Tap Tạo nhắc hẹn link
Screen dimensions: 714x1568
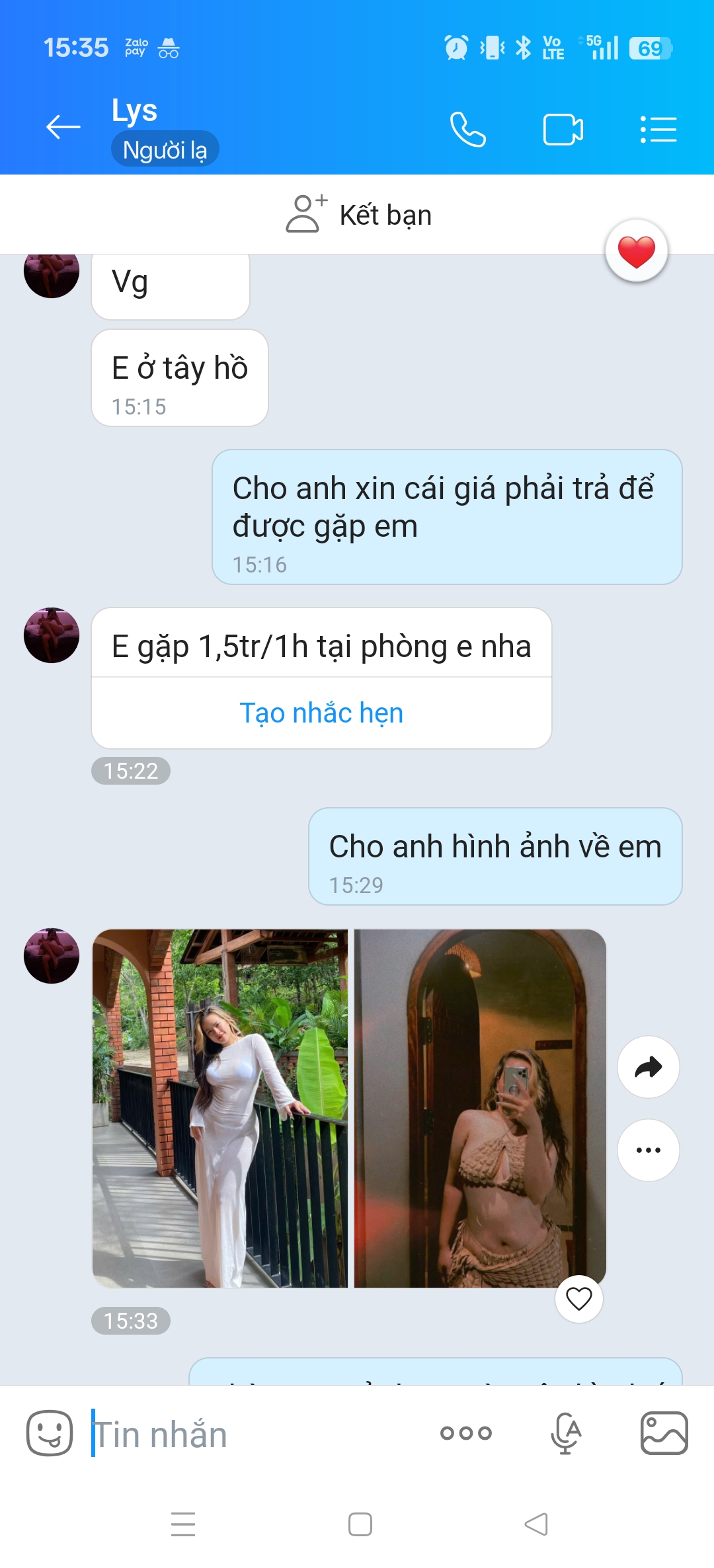click(321, 713)
